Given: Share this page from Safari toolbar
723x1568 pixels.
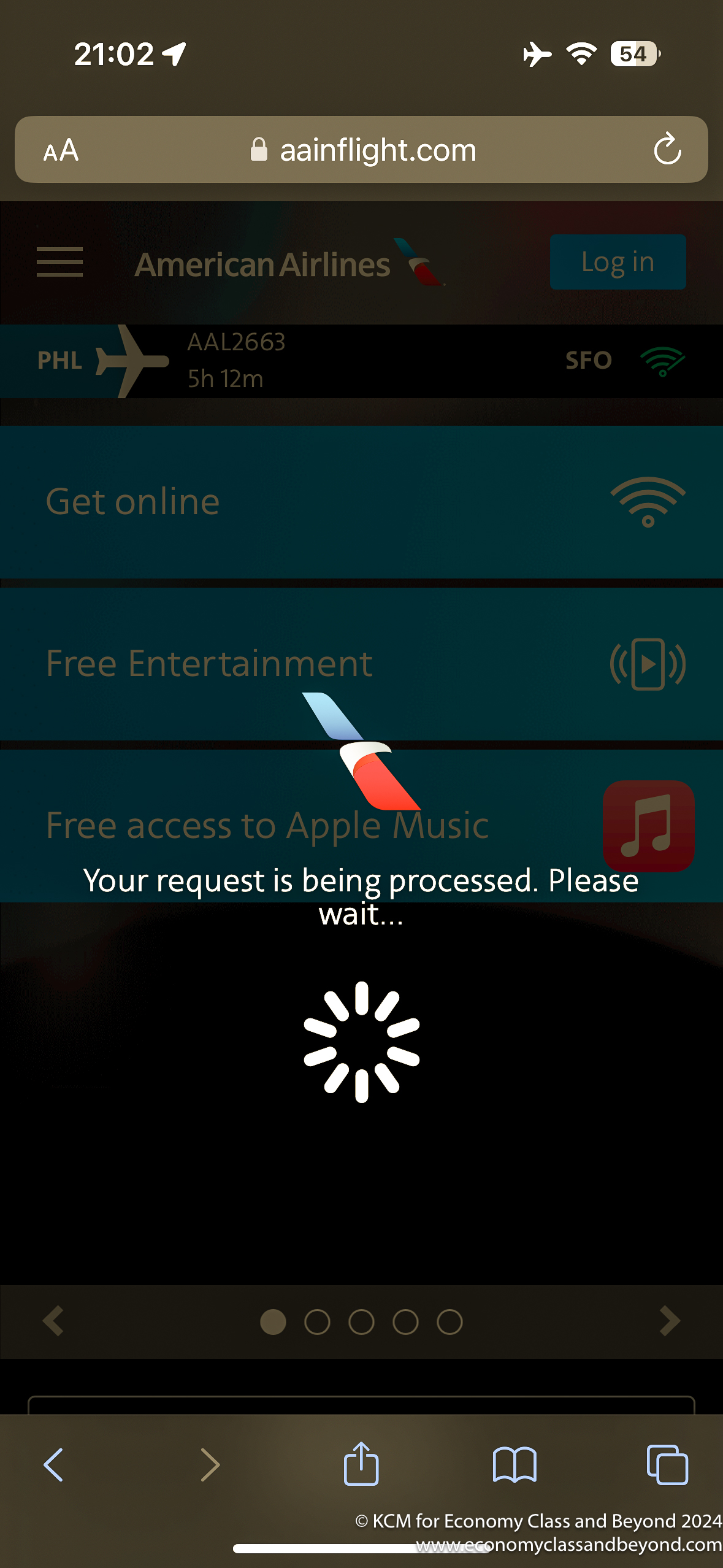Looking at the screenshot, I should tap(361, 1464).
